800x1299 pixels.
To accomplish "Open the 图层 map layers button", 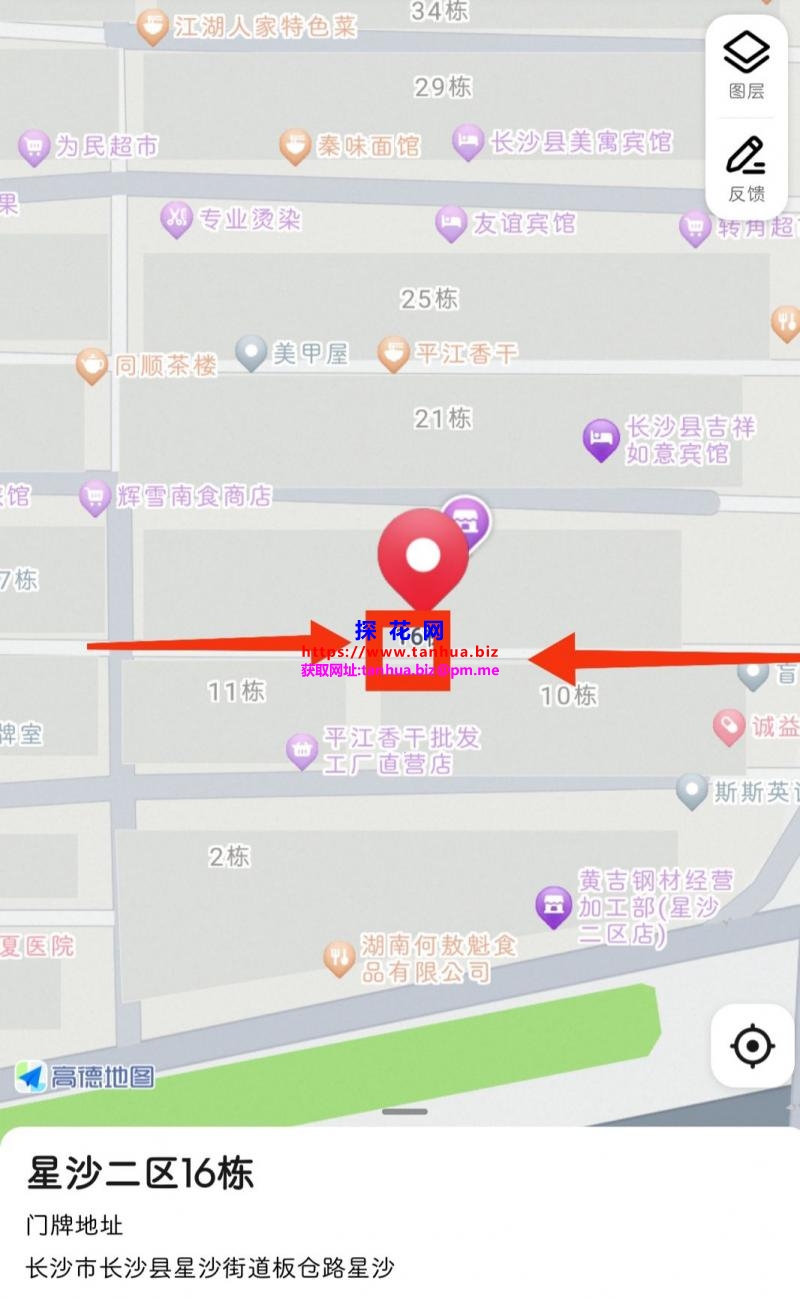I will point(746,64).
